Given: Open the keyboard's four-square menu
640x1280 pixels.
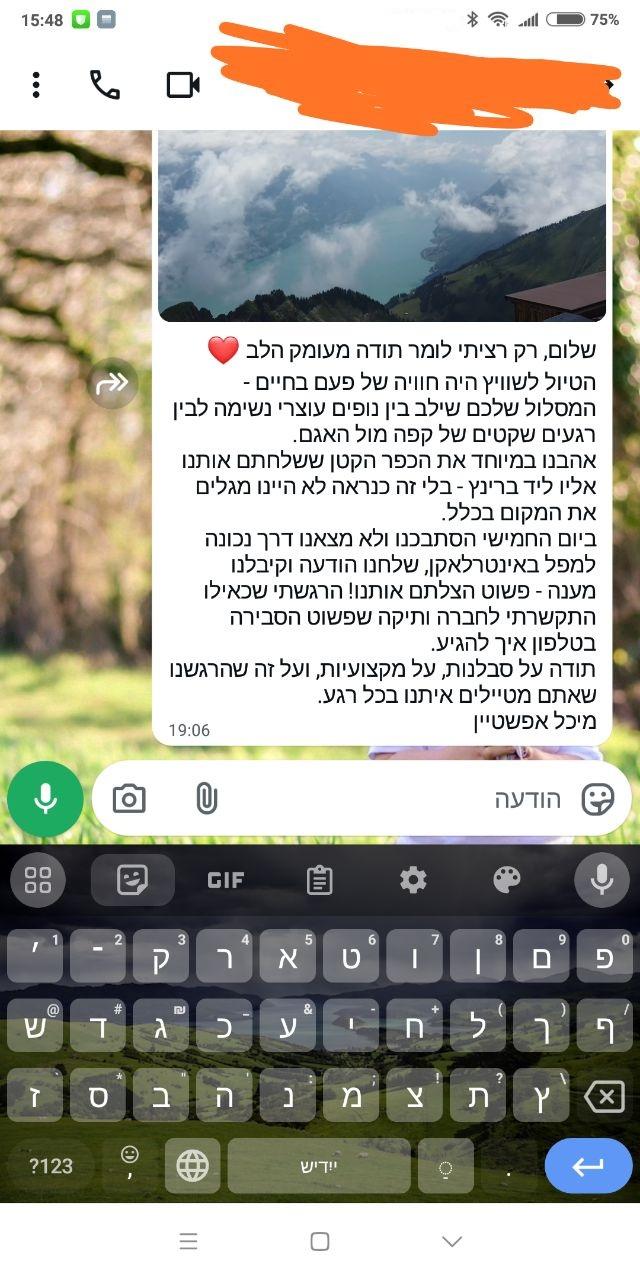Looking at the screenshot, I should (x=38, y=880).
